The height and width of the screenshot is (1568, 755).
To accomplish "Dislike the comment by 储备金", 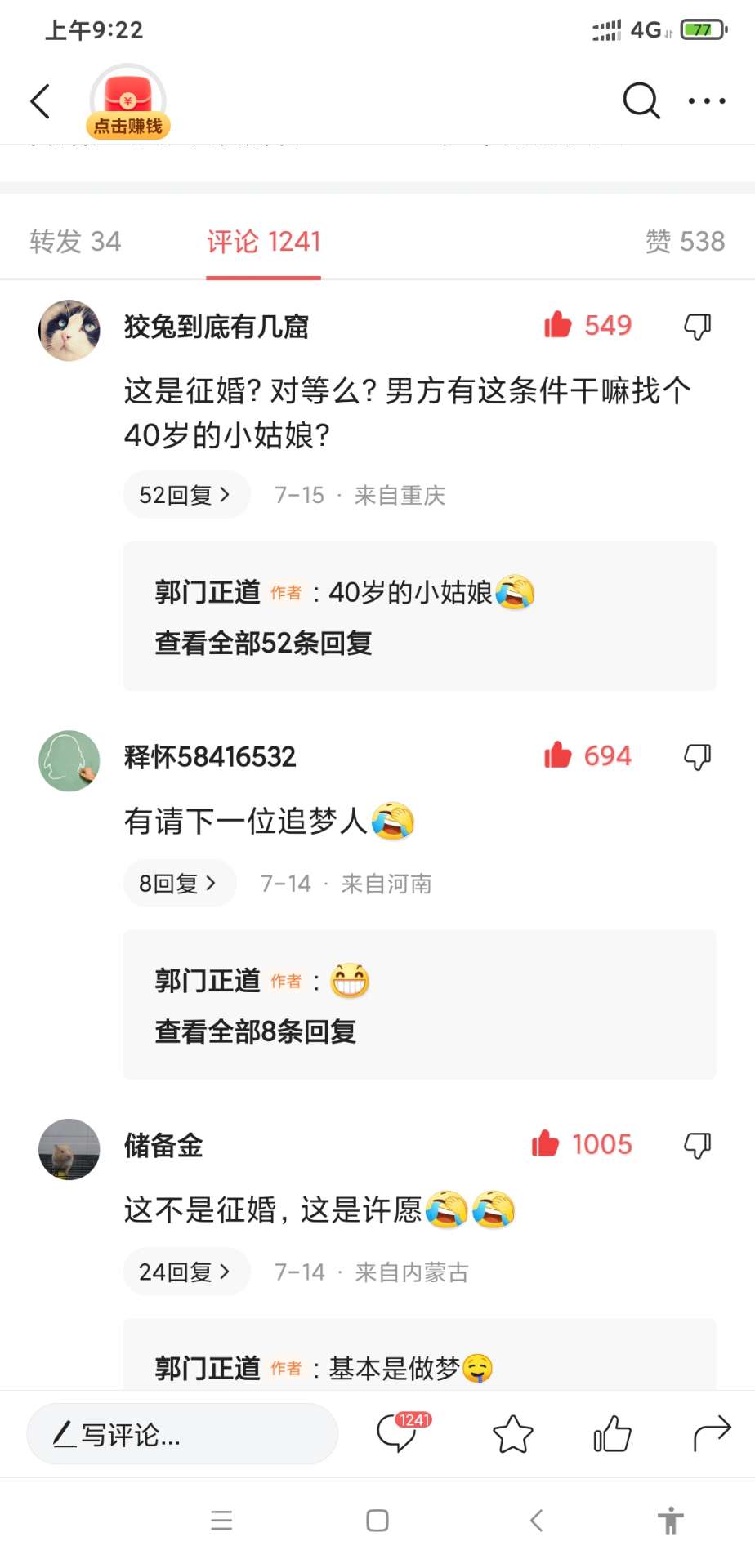I will (697, 1145).
